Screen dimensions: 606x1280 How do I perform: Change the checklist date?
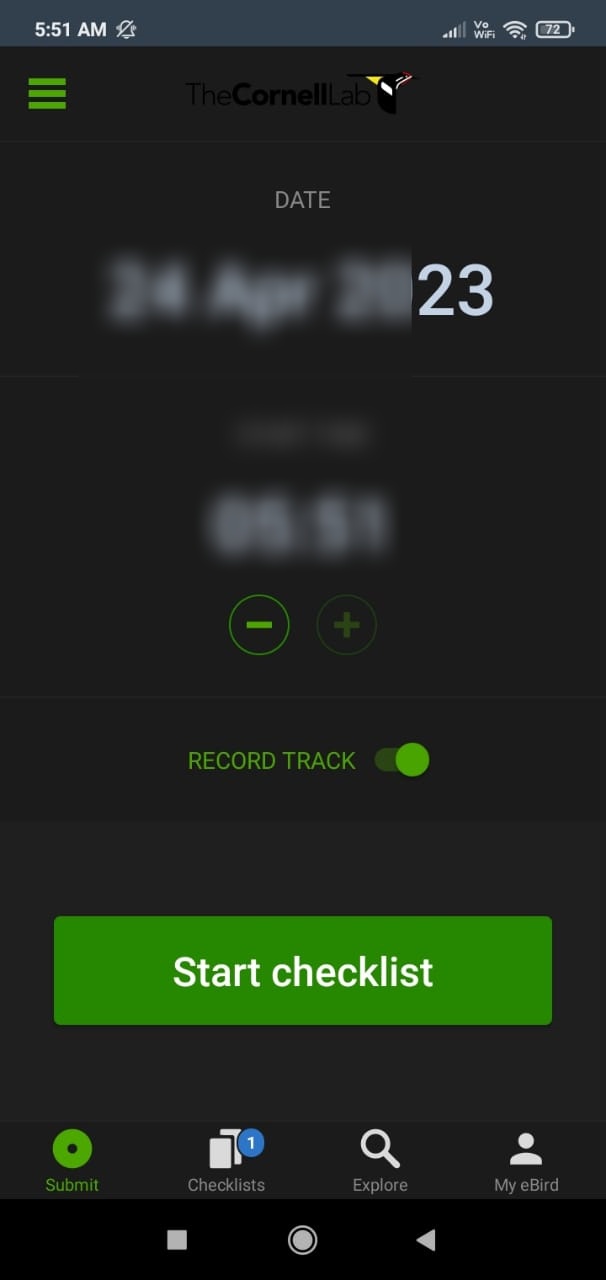[x=302, y=290]
